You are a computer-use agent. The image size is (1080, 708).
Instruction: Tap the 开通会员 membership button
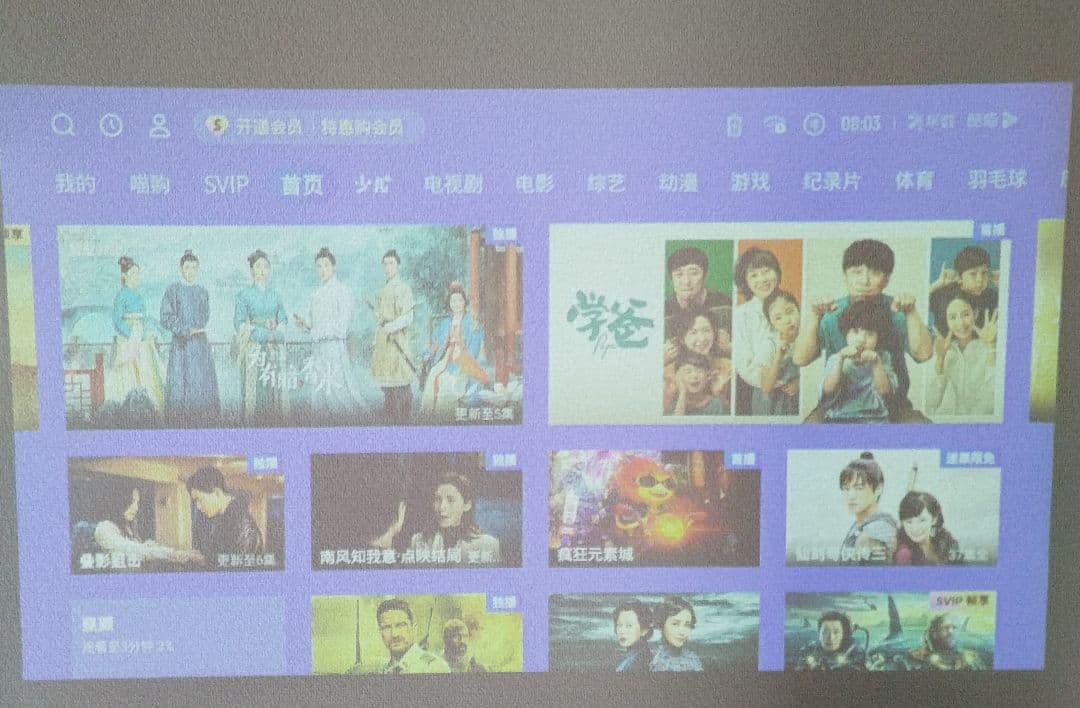tap(257, 127)
